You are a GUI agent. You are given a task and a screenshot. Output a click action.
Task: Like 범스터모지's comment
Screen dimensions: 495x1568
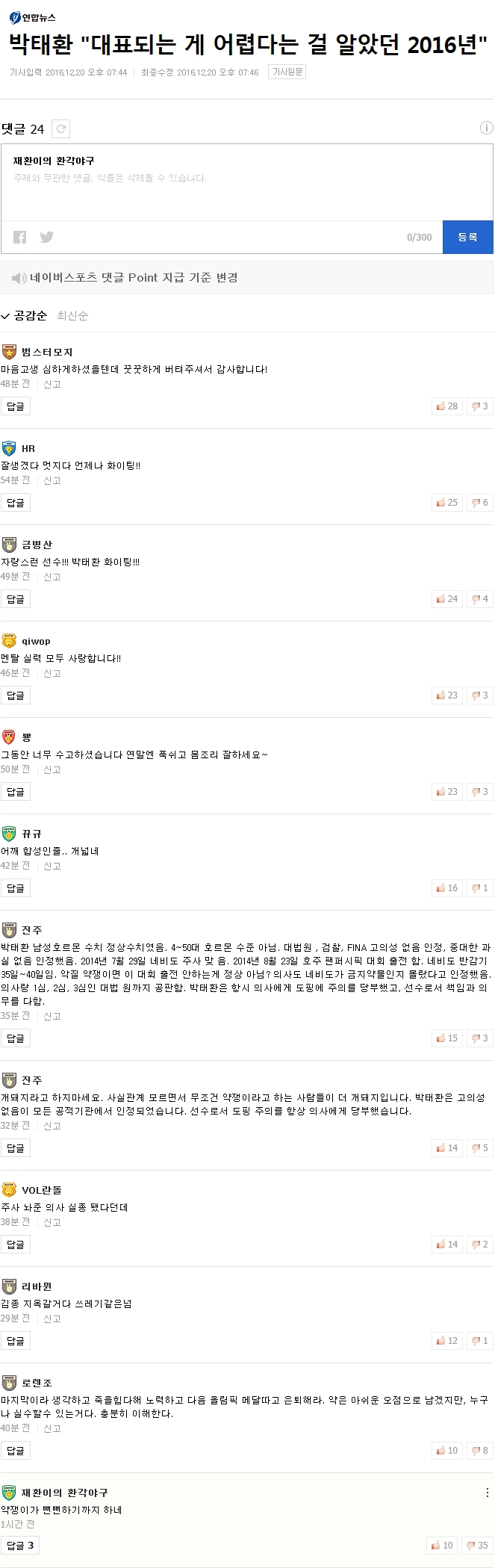447,406
